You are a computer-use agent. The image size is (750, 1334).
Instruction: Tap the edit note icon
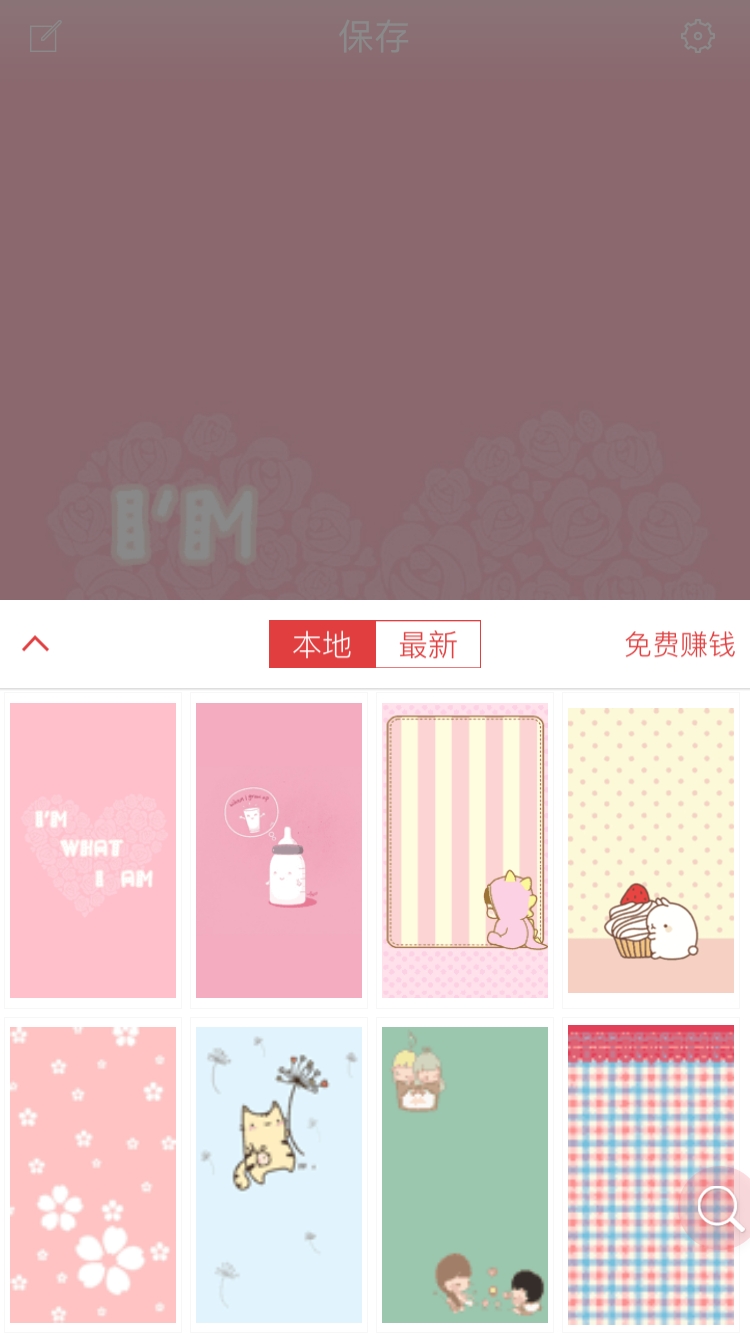[45, 37]
